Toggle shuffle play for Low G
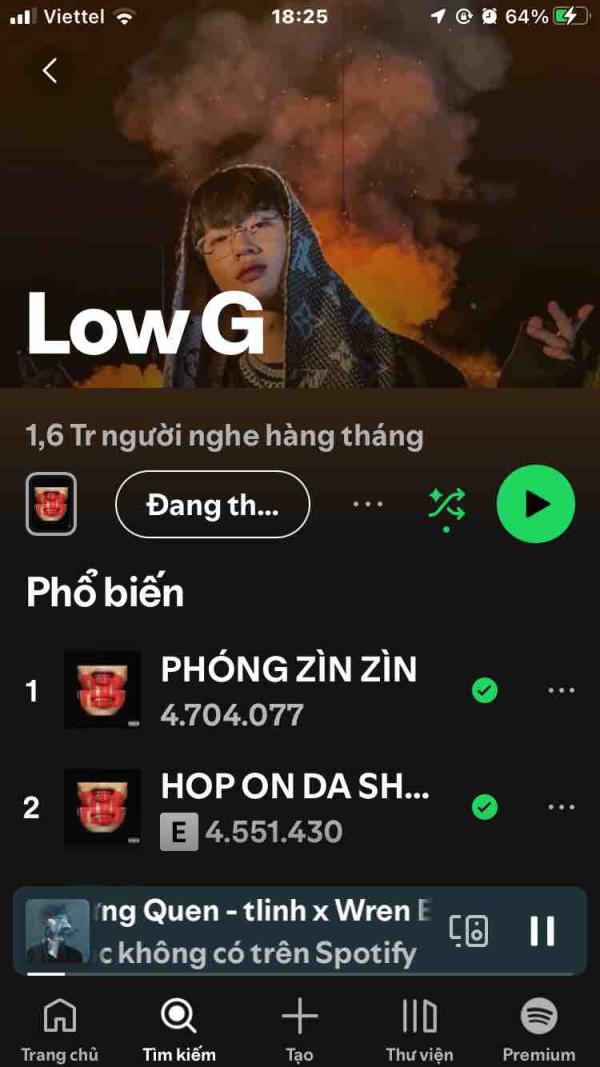This screenshot has height=1067, width=600. (x=446, y=504)
